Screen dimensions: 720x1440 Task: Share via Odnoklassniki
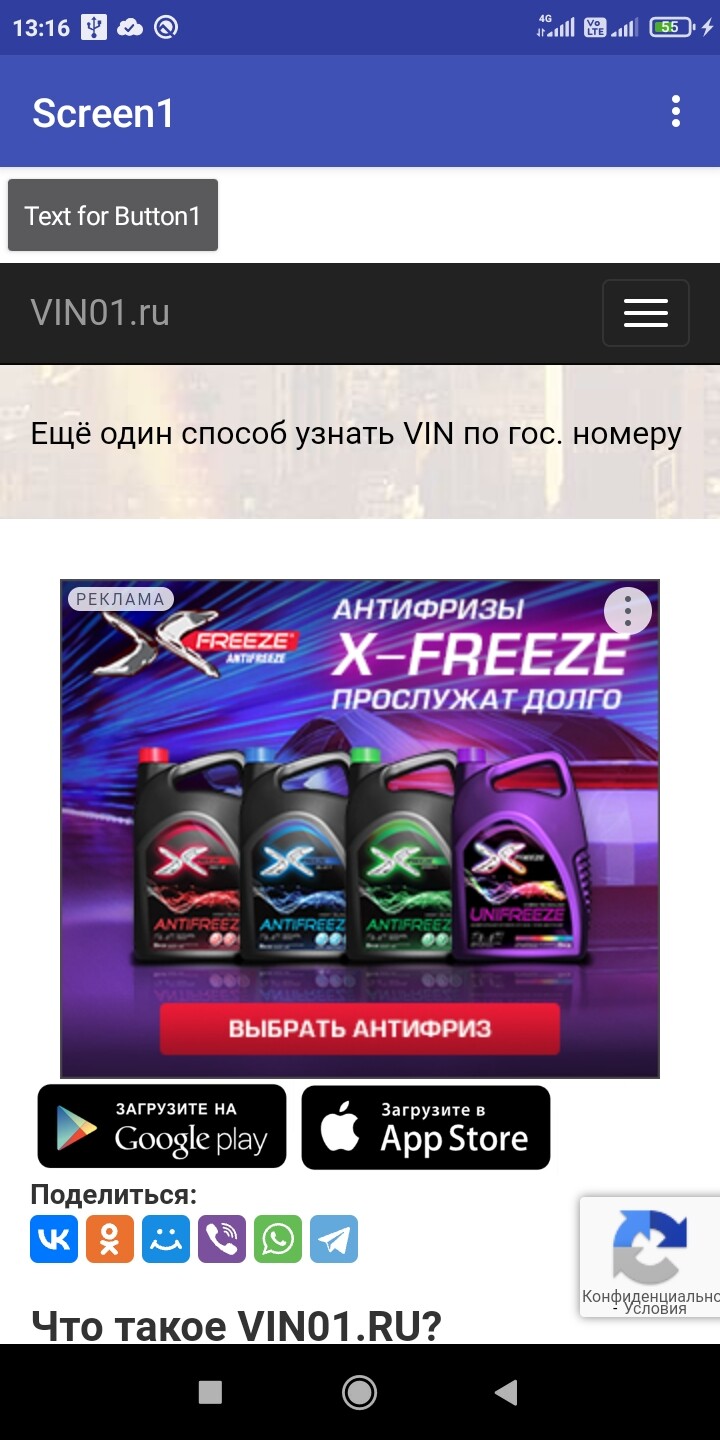[x=110, y=1239]
